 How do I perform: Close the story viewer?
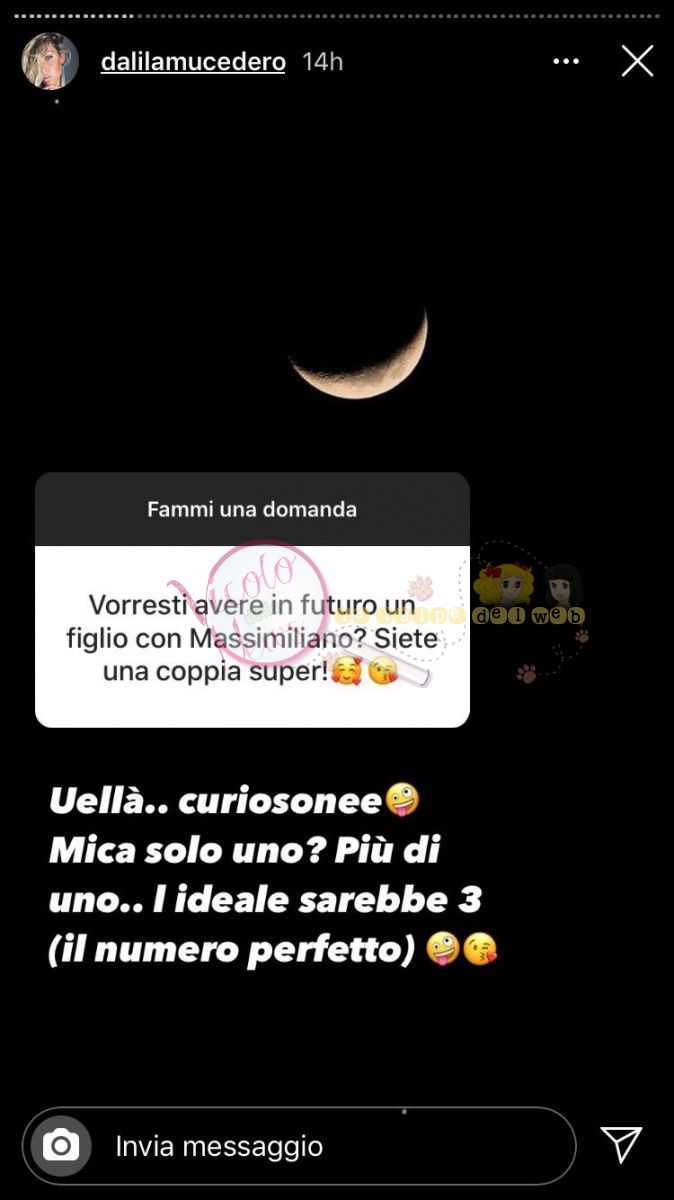[637, 62]
